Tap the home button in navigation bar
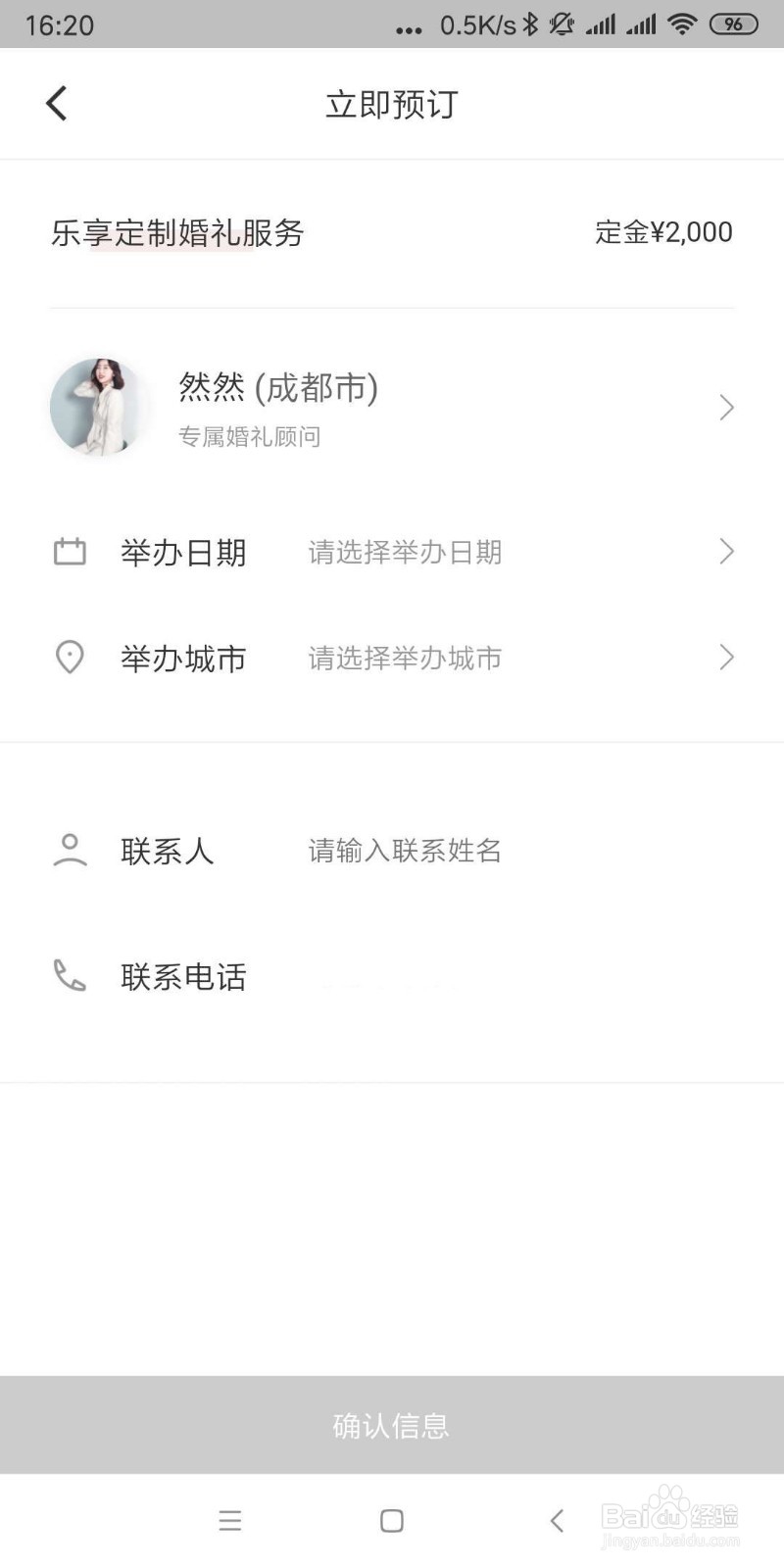The image size is (784, 1568). pyautogui.click(x=391, y=1521)
